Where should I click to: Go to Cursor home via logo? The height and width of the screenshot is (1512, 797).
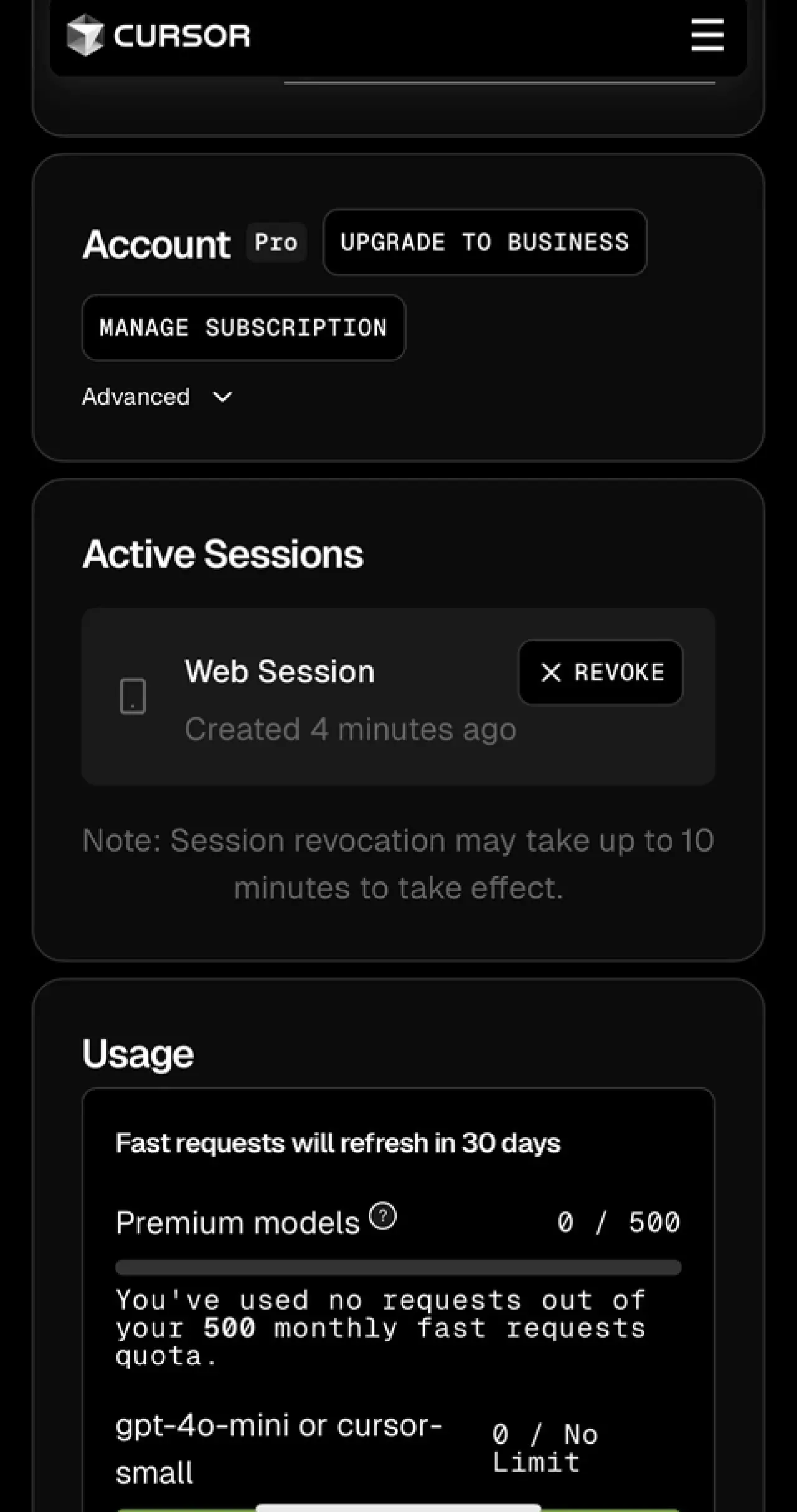coord(159,35)
